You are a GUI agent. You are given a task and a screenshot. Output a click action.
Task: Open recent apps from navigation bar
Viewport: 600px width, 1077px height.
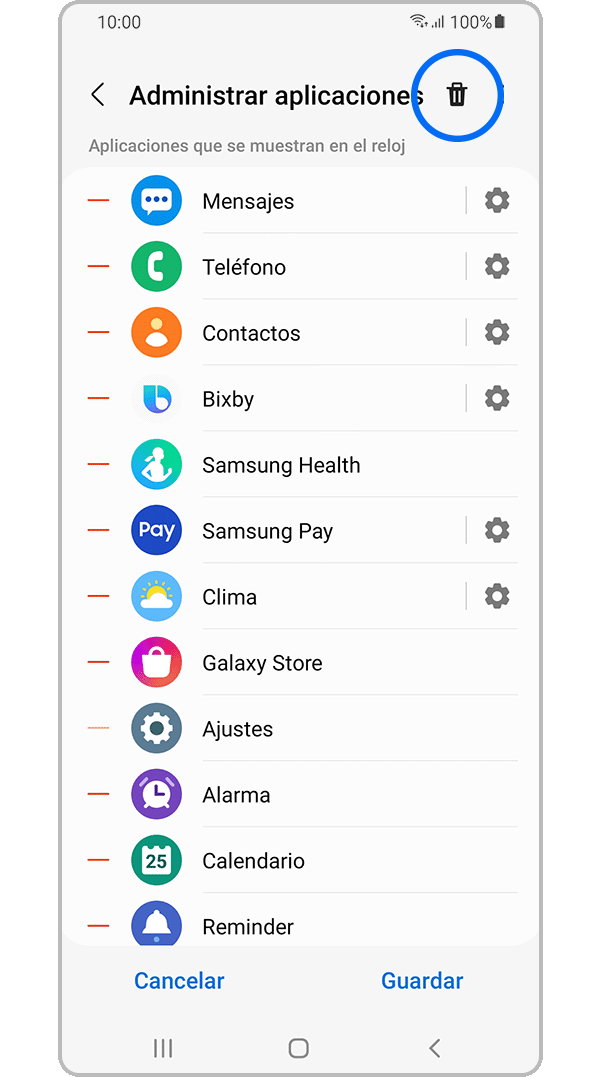click(x=163, y=1048)
